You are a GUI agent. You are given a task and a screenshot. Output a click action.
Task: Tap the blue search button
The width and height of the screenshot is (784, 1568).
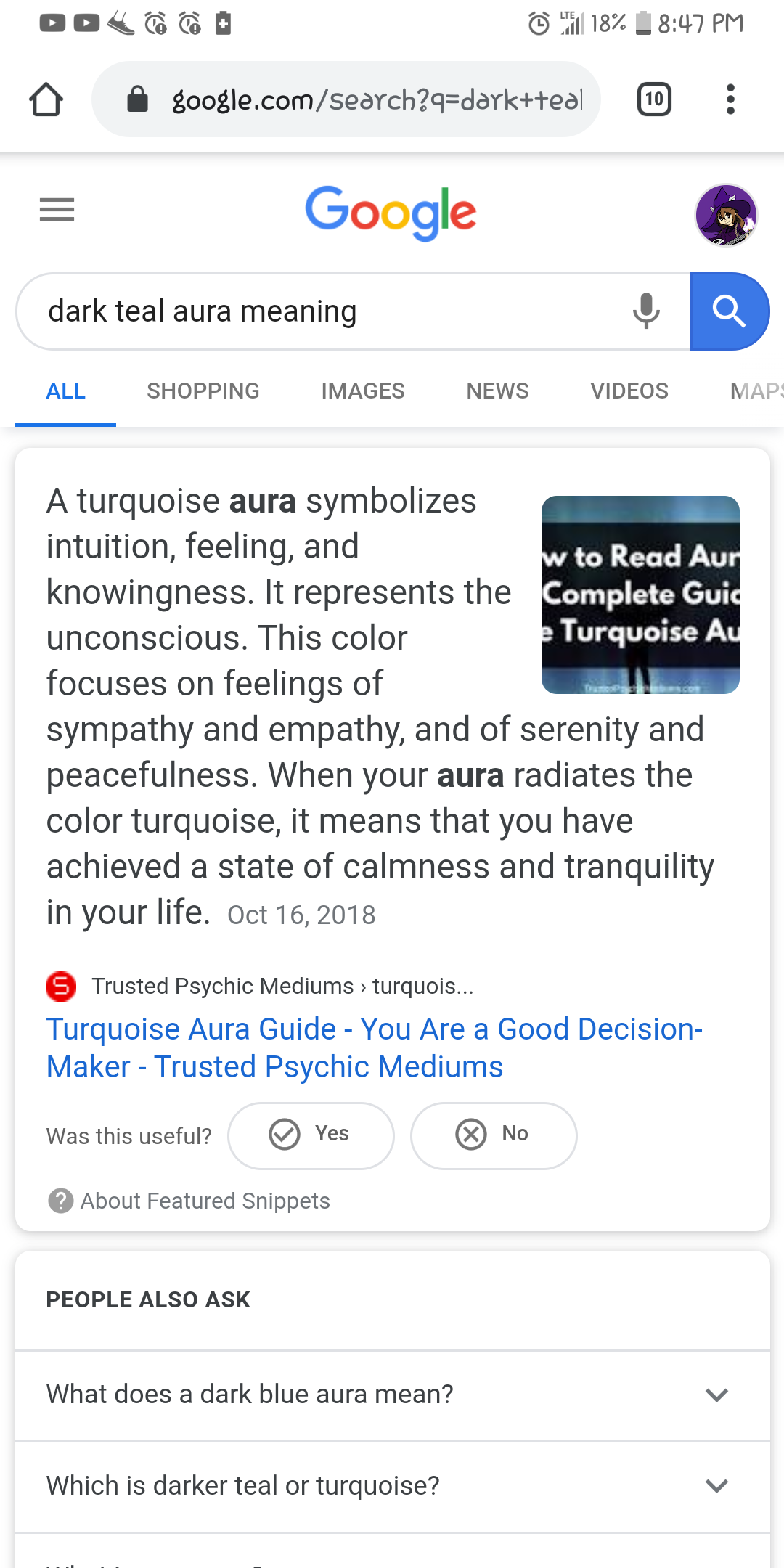[x=729, y=311]
